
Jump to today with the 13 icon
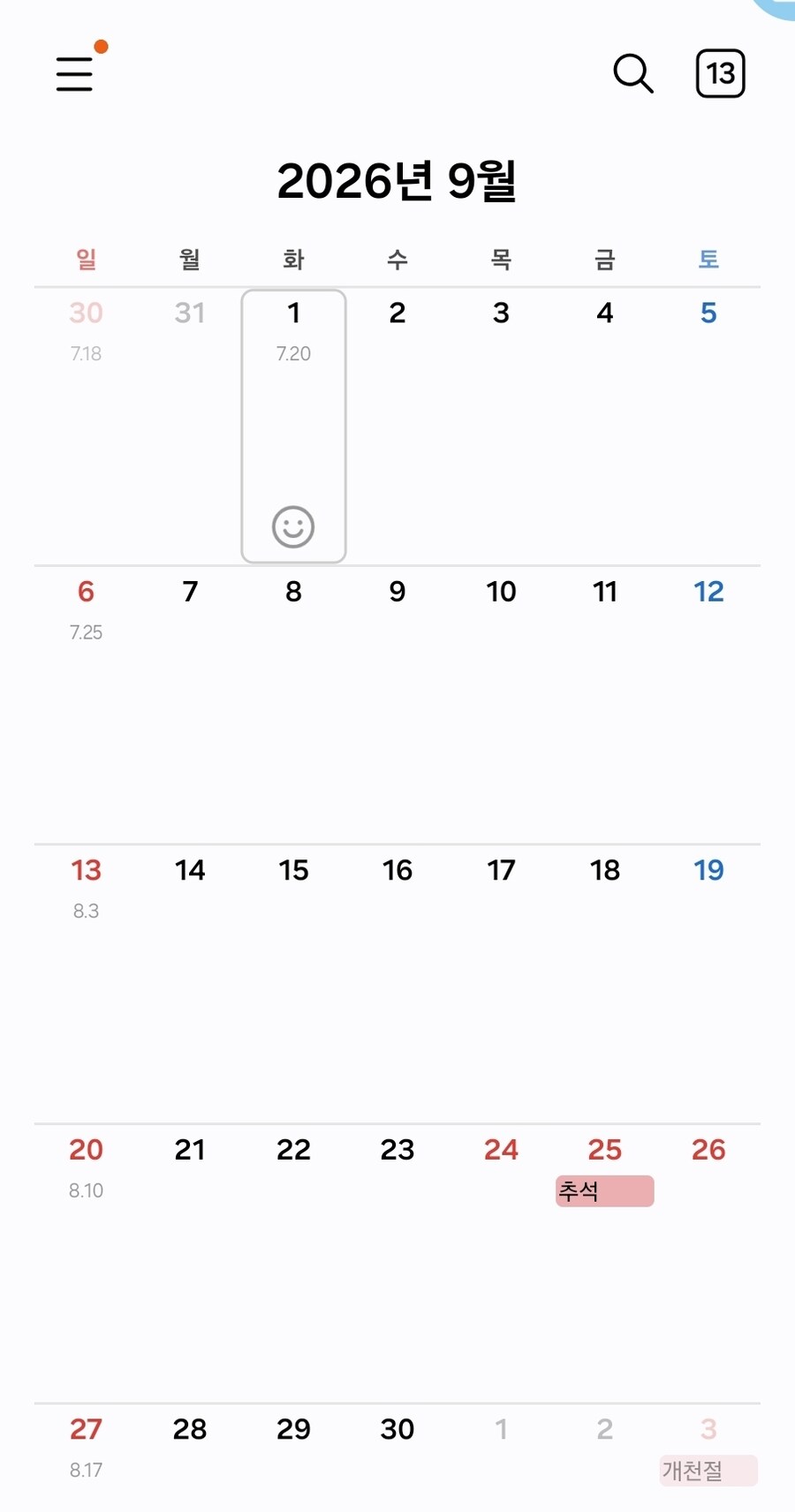click(x=720, y=73)
